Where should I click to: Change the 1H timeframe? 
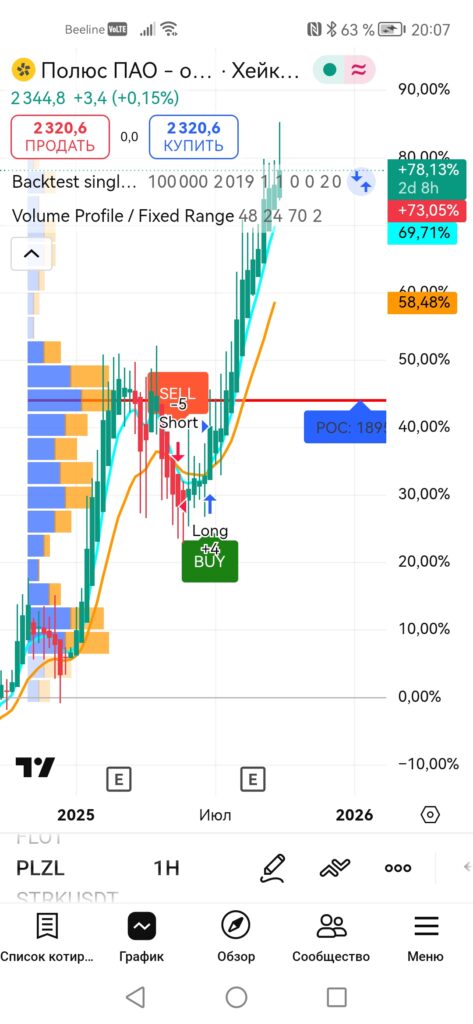pyautogui.click(x=166, y=868)
